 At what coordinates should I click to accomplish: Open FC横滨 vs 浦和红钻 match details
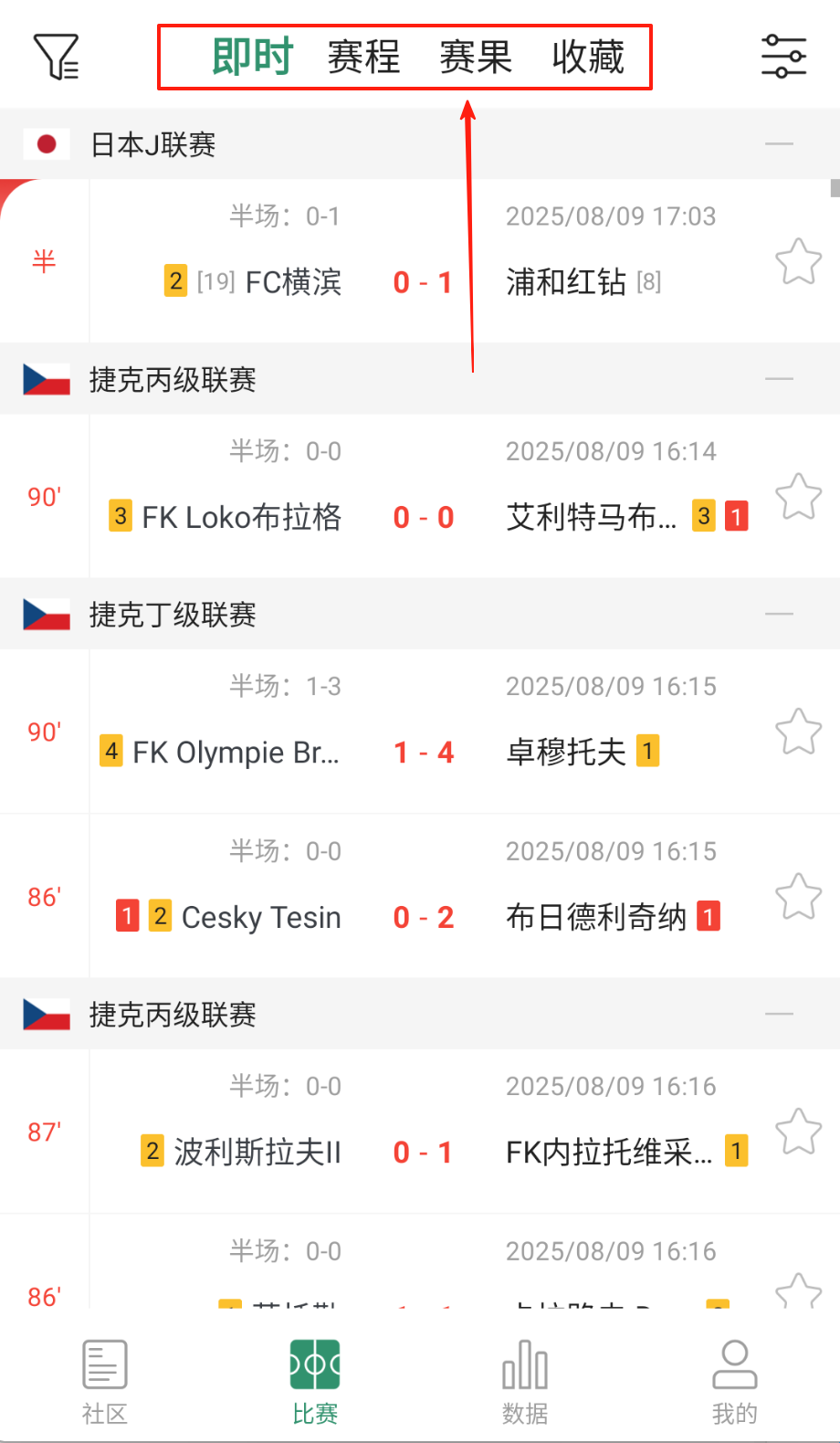click(423, 281)
